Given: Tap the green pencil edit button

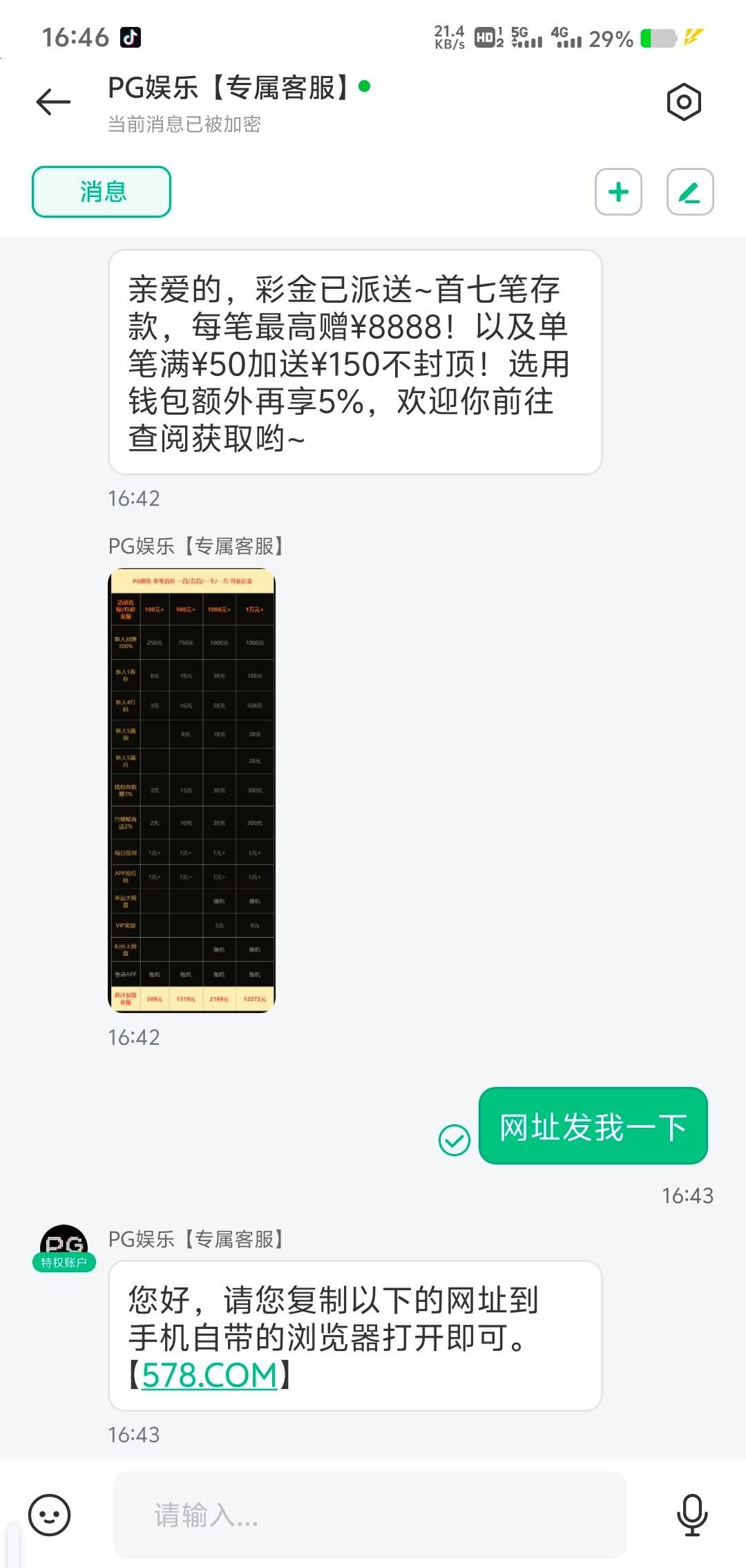Looking at the screenshot, I should (x=689, y=191).
